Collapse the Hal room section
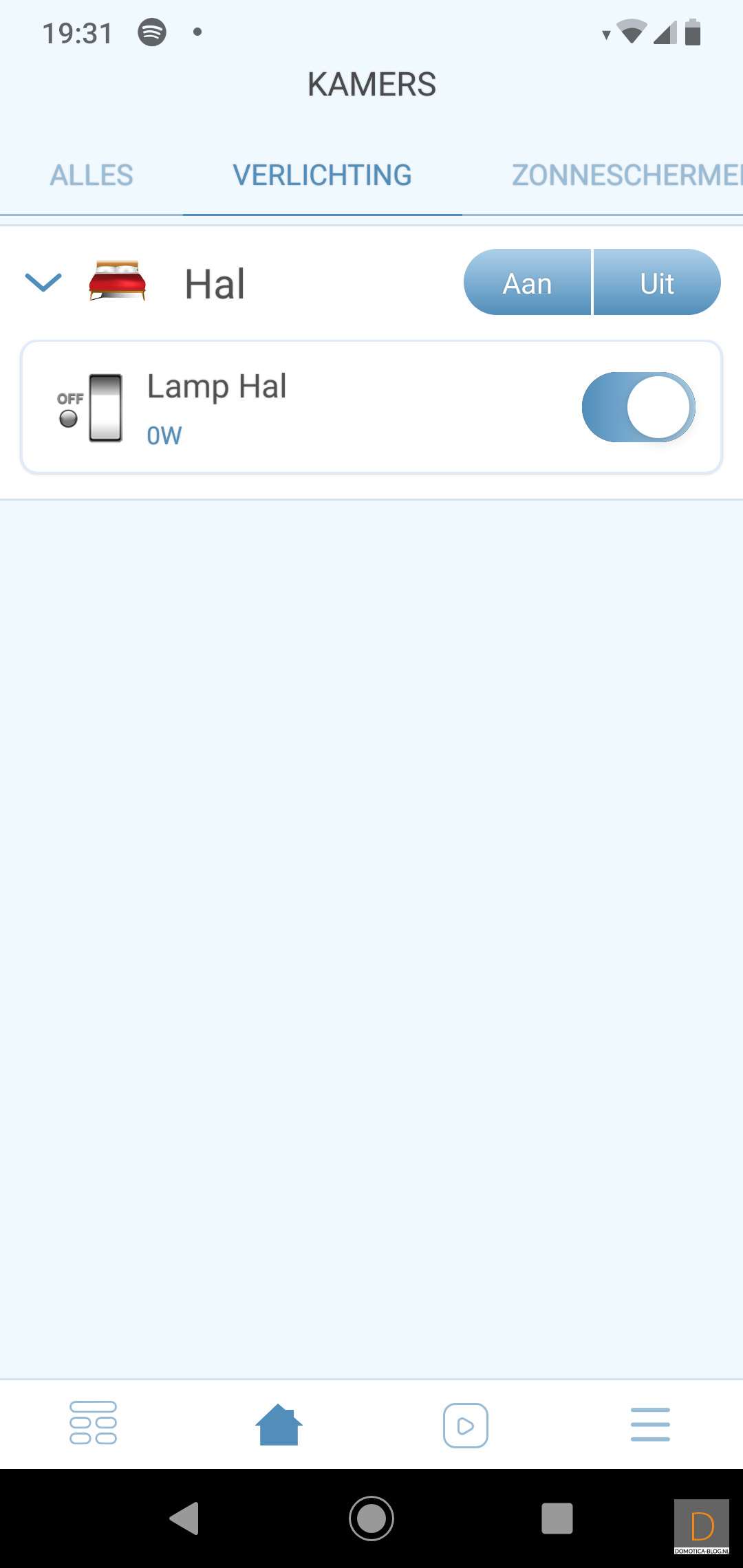 coord(43,282)
